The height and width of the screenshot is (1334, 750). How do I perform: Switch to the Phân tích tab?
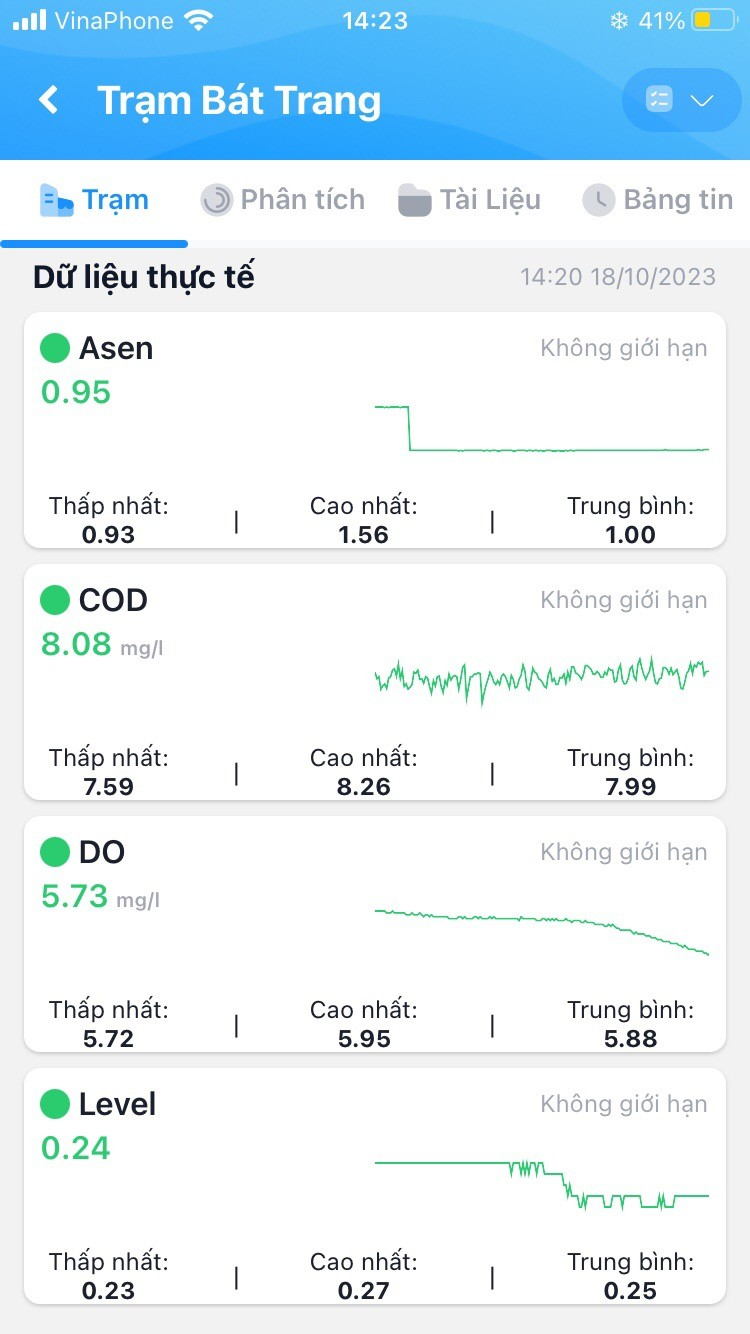(283, 200)
